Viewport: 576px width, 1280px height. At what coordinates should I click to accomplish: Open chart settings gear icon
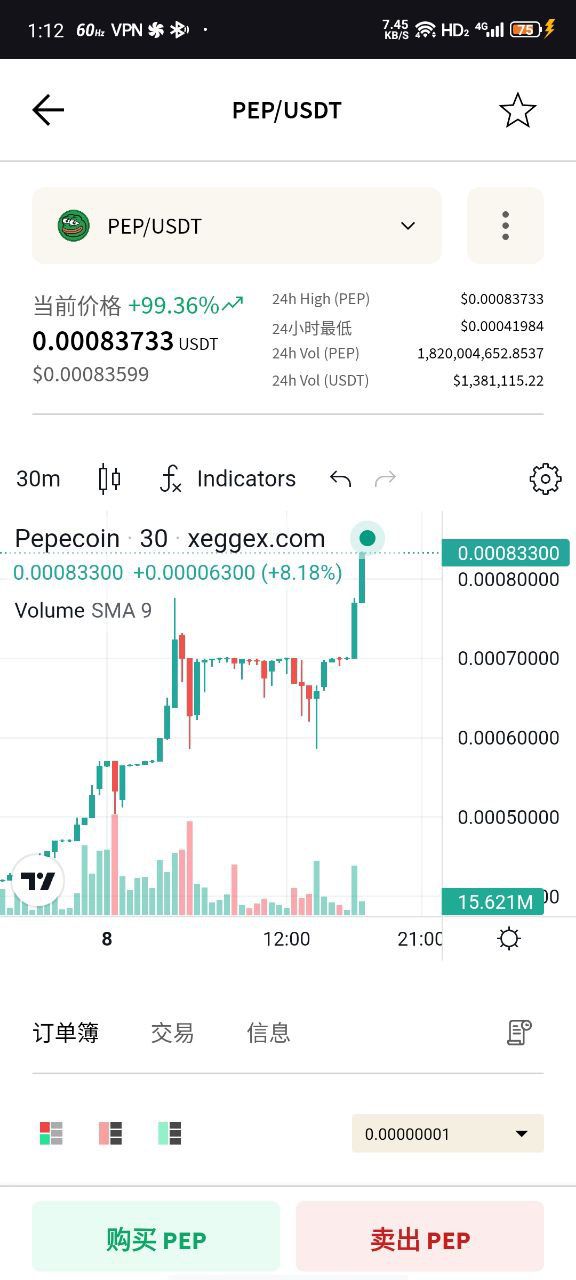click(x=545, y=479)
